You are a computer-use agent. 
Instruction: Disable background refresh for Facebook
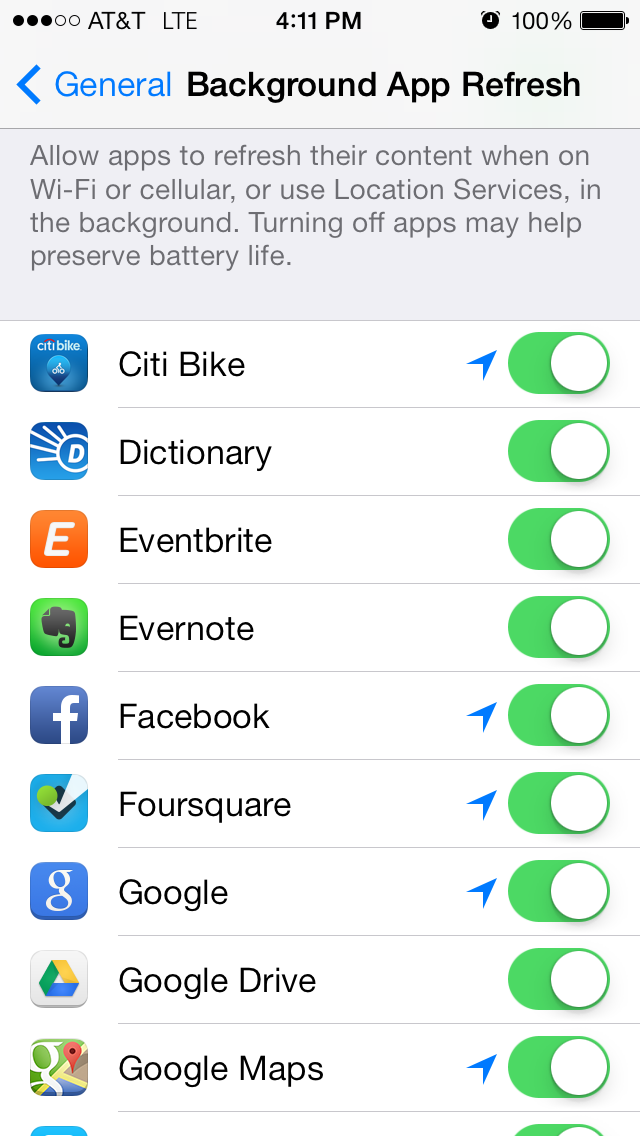coord(558,716)
